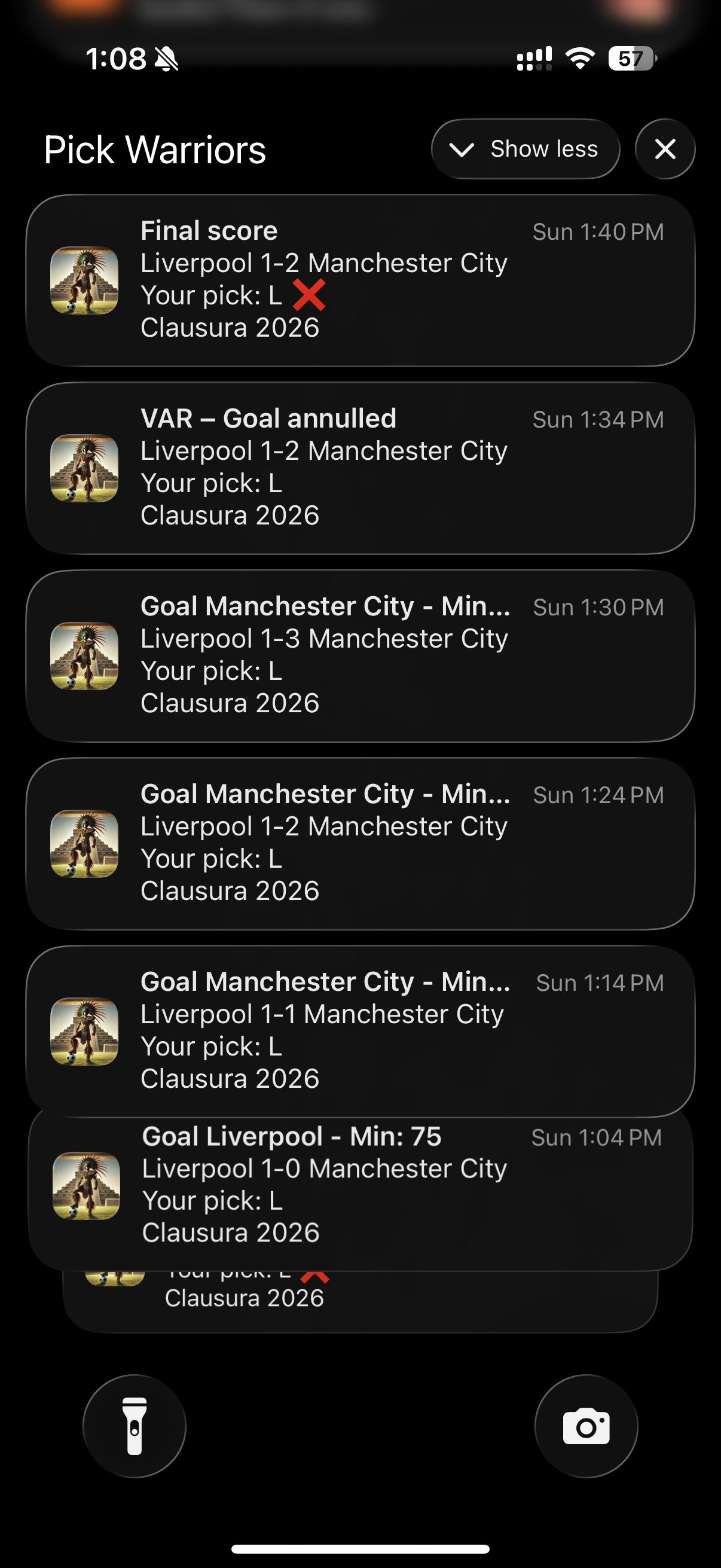Screen dimensions: 721x1568
Task: Open the 1:30 PM Manchester City goal notification
Action: pos(360,655)
